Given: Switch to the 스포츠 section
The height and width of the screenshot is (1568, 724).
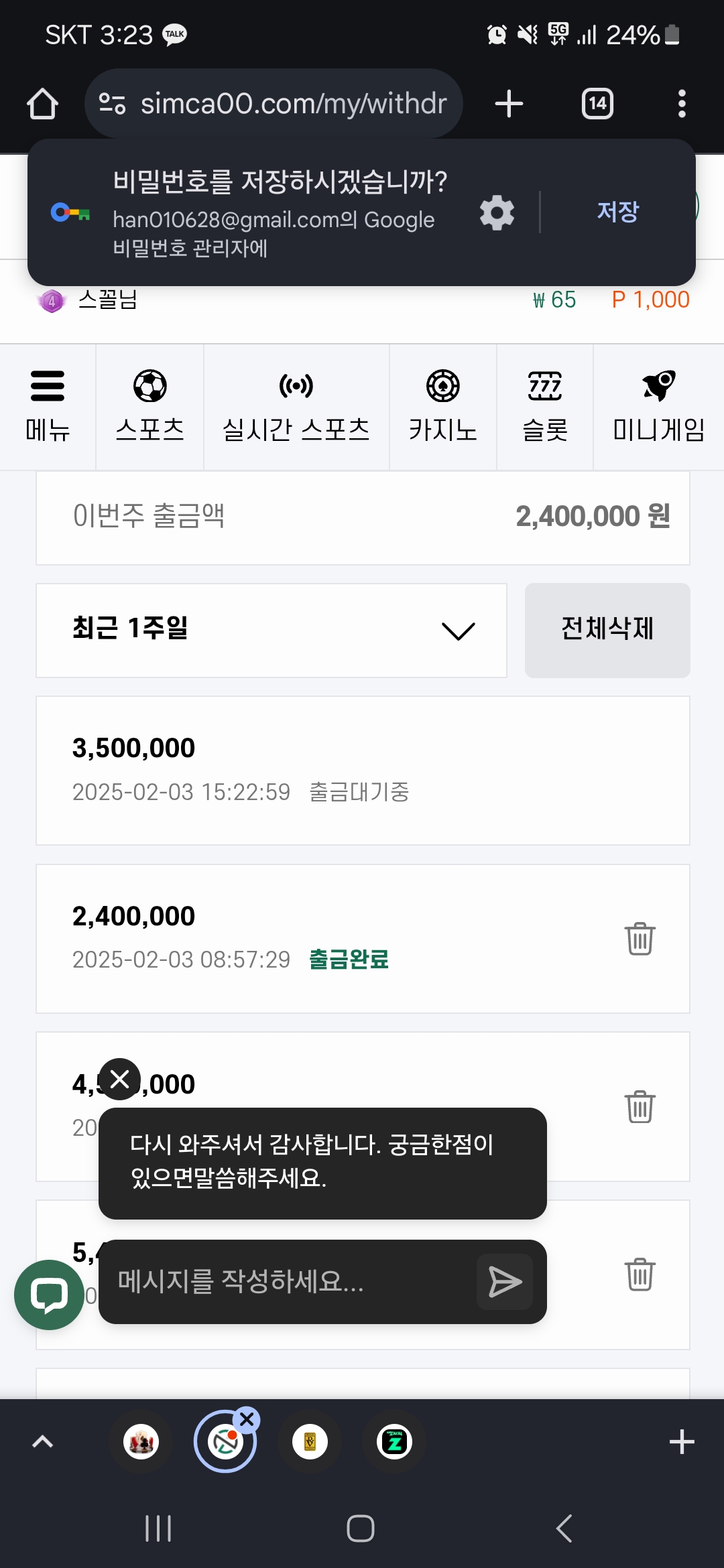Looking at the screenshot, I should coord(150,407).
